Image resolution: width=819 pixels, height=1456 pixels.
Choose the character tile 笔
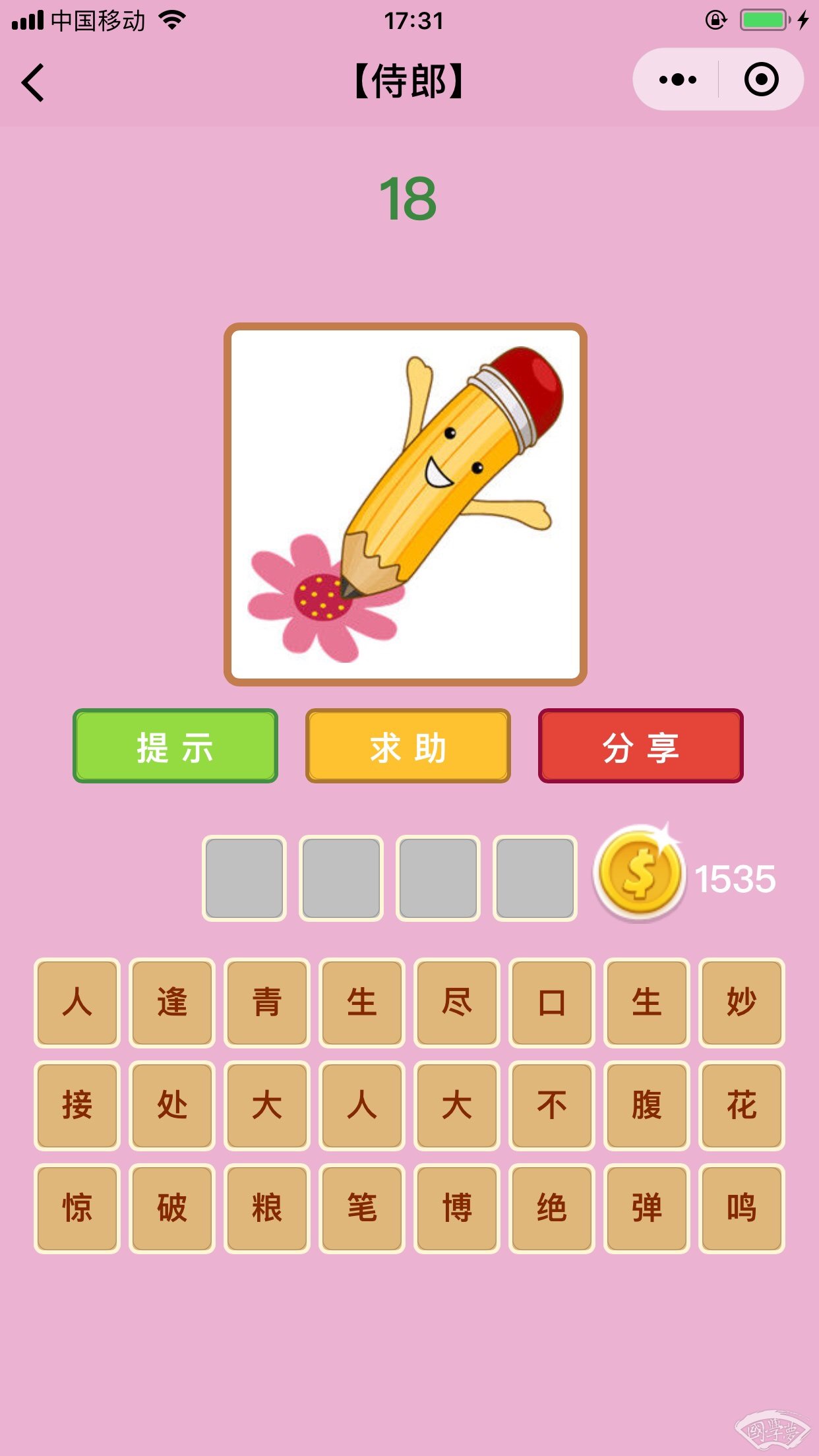pos(362,1208)
